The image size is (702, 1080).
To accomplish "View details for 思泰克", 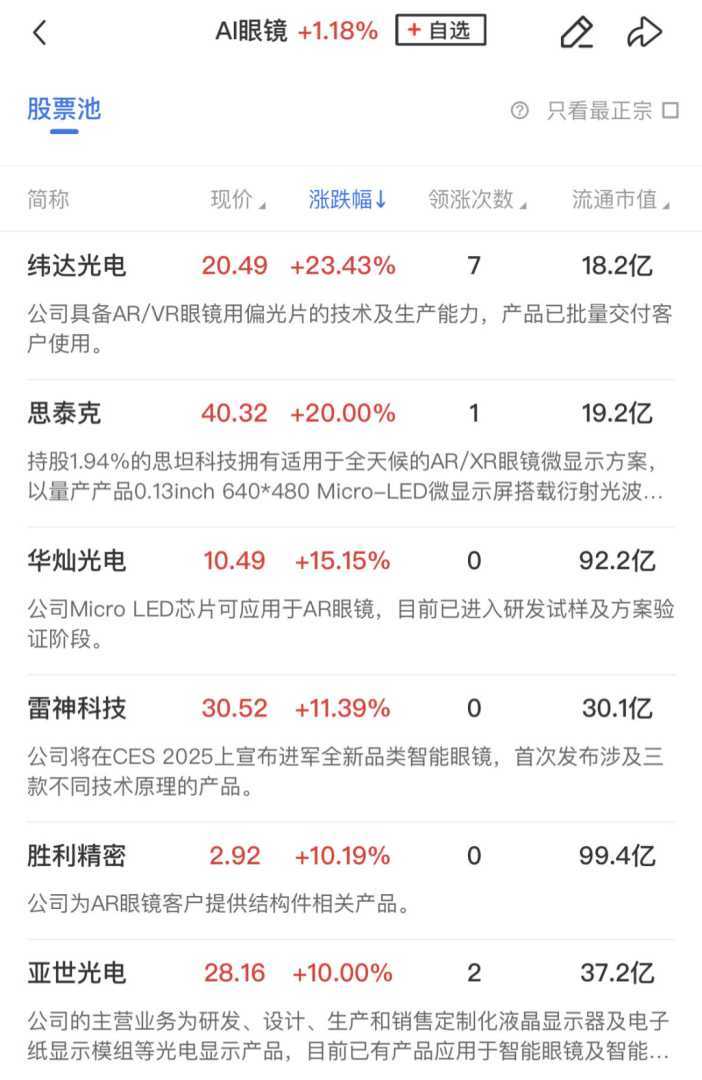I will pos(64,413).
